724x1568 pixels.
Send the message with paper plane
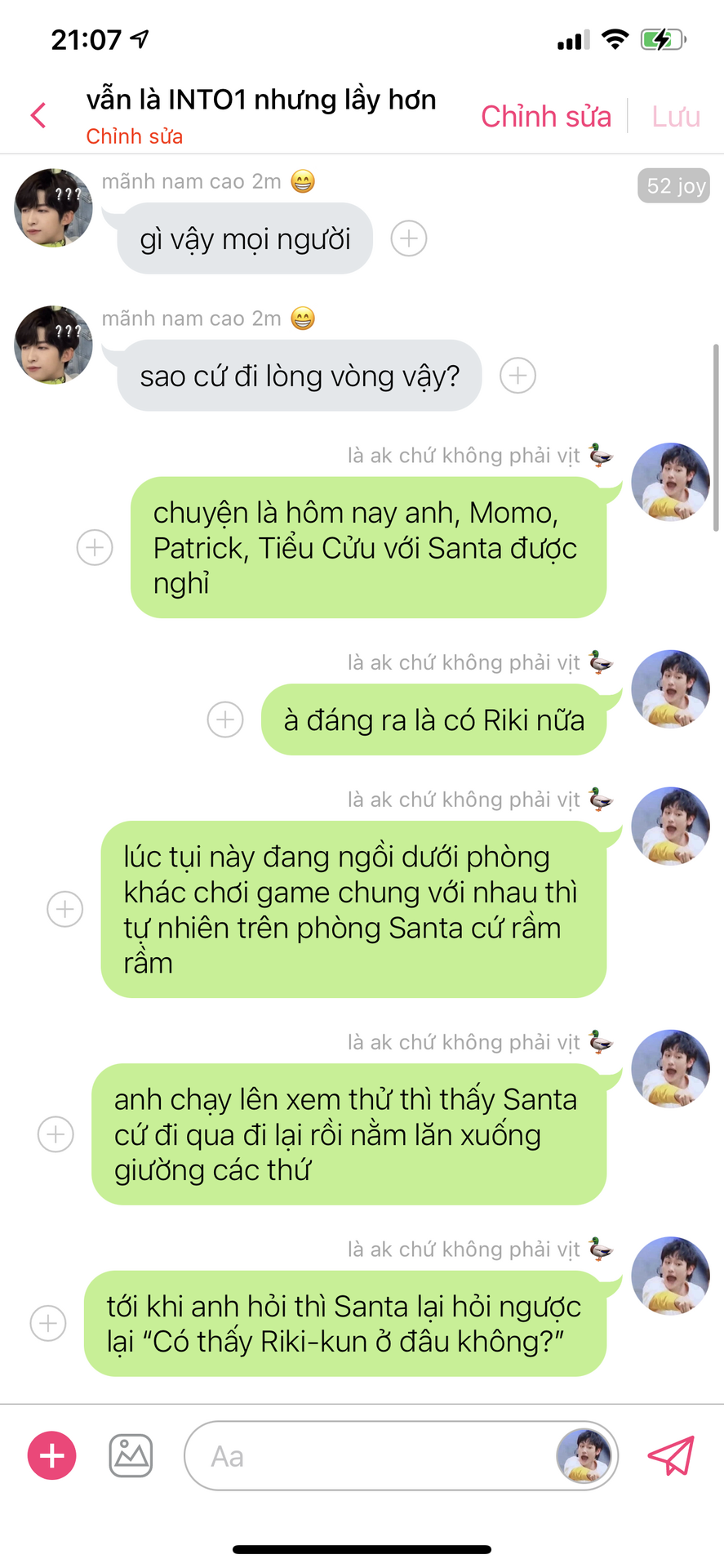click(x=670, y=1455)
